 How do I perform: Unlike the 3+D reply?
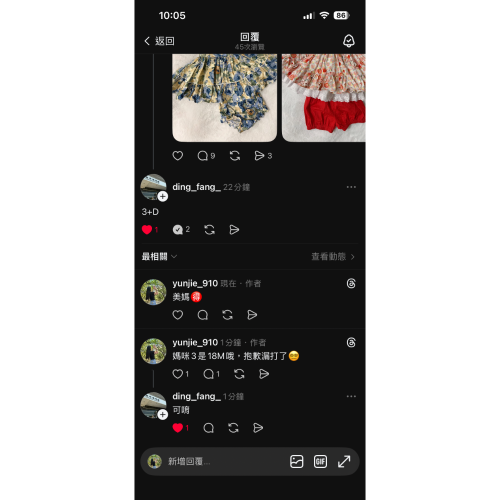(x=150, y=230)
